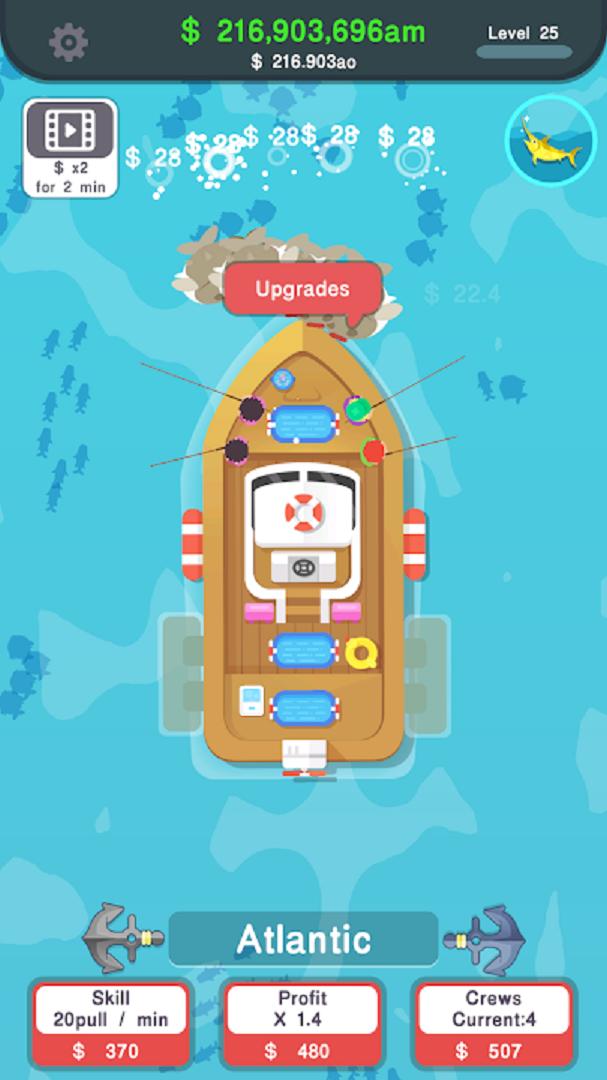Watch video for x2 money boost
The image size is (607, 1080).
tap(70, 148)
